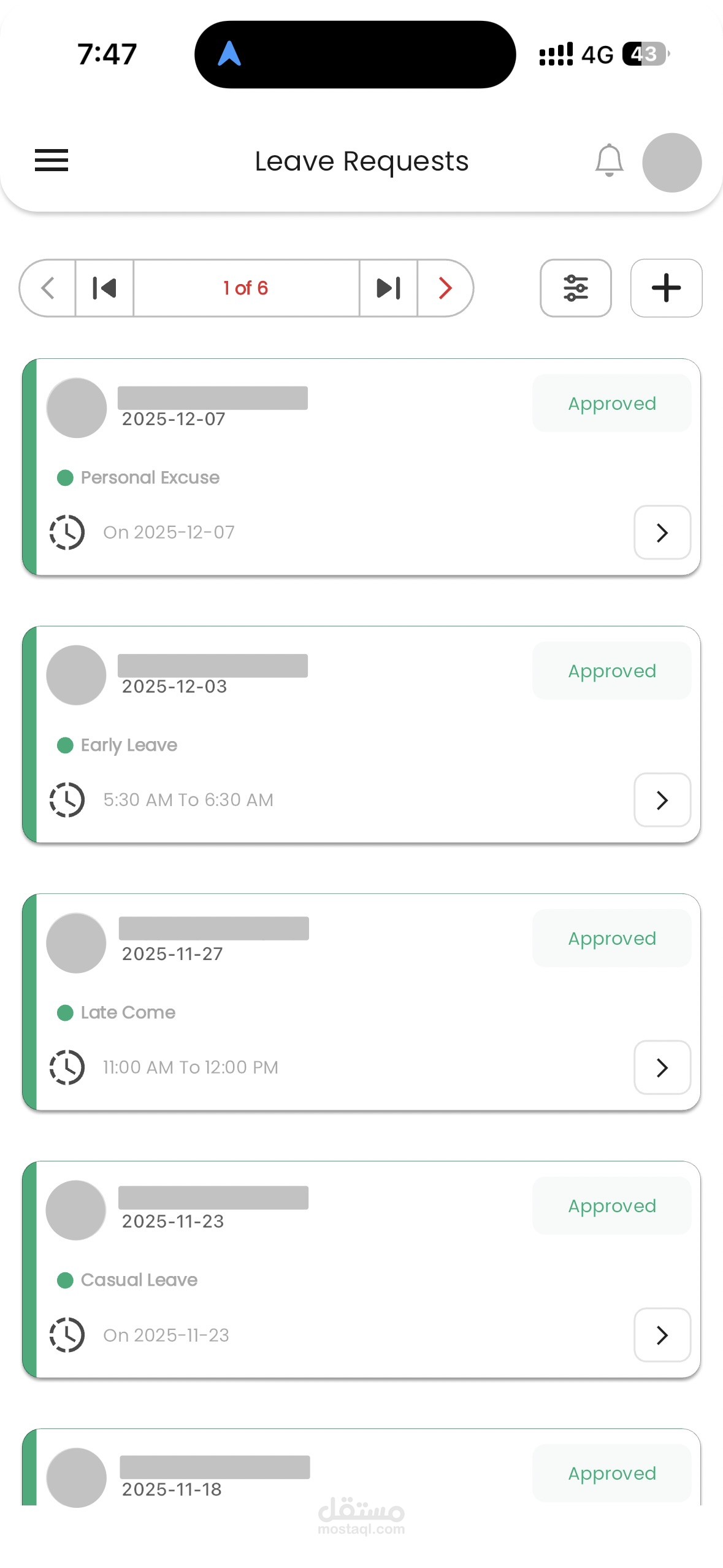Open the profile avatar in the header
This screenshot has height=1568, width=723.
pyautogui.click(x=671, y=163)
